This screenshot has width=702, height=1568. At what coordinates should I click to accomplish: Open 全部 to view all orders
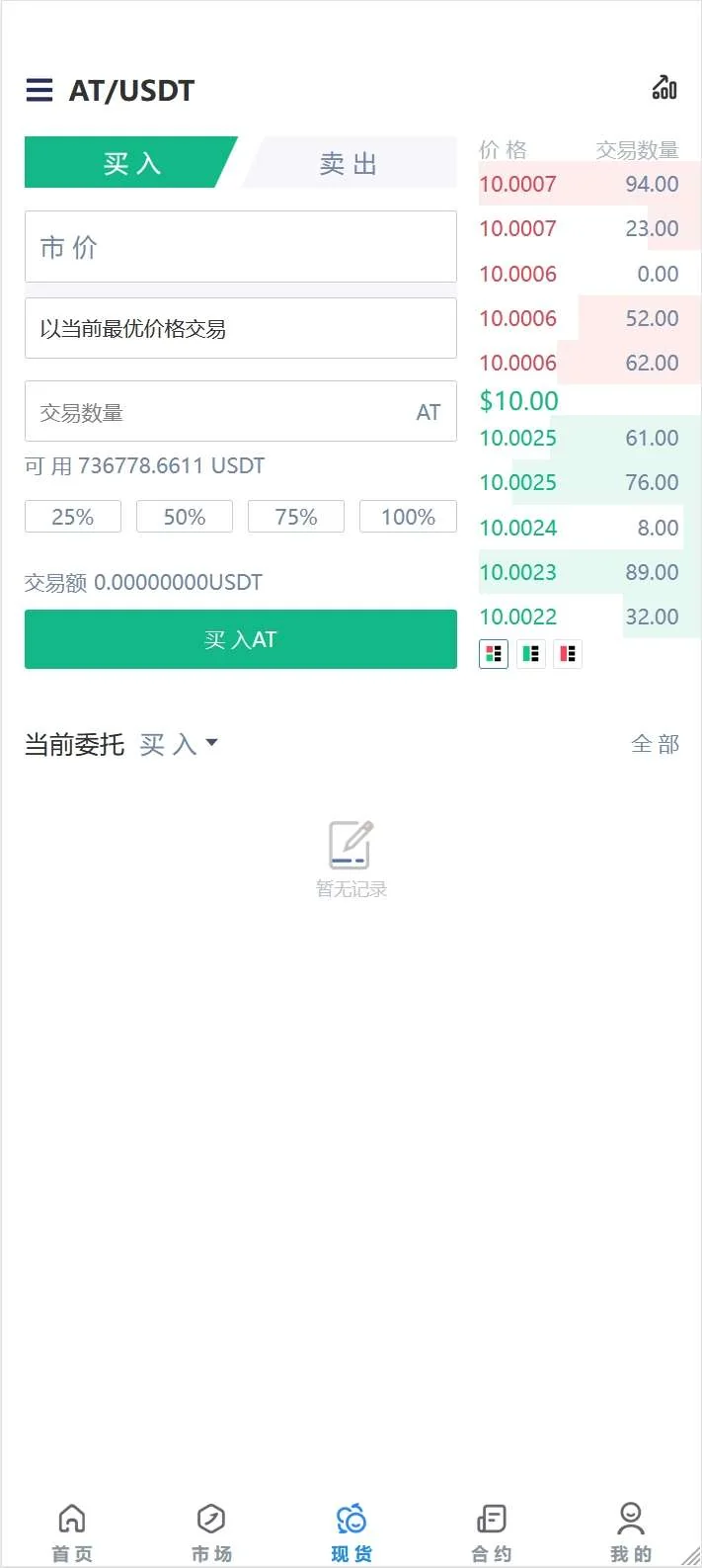[655, 744]
